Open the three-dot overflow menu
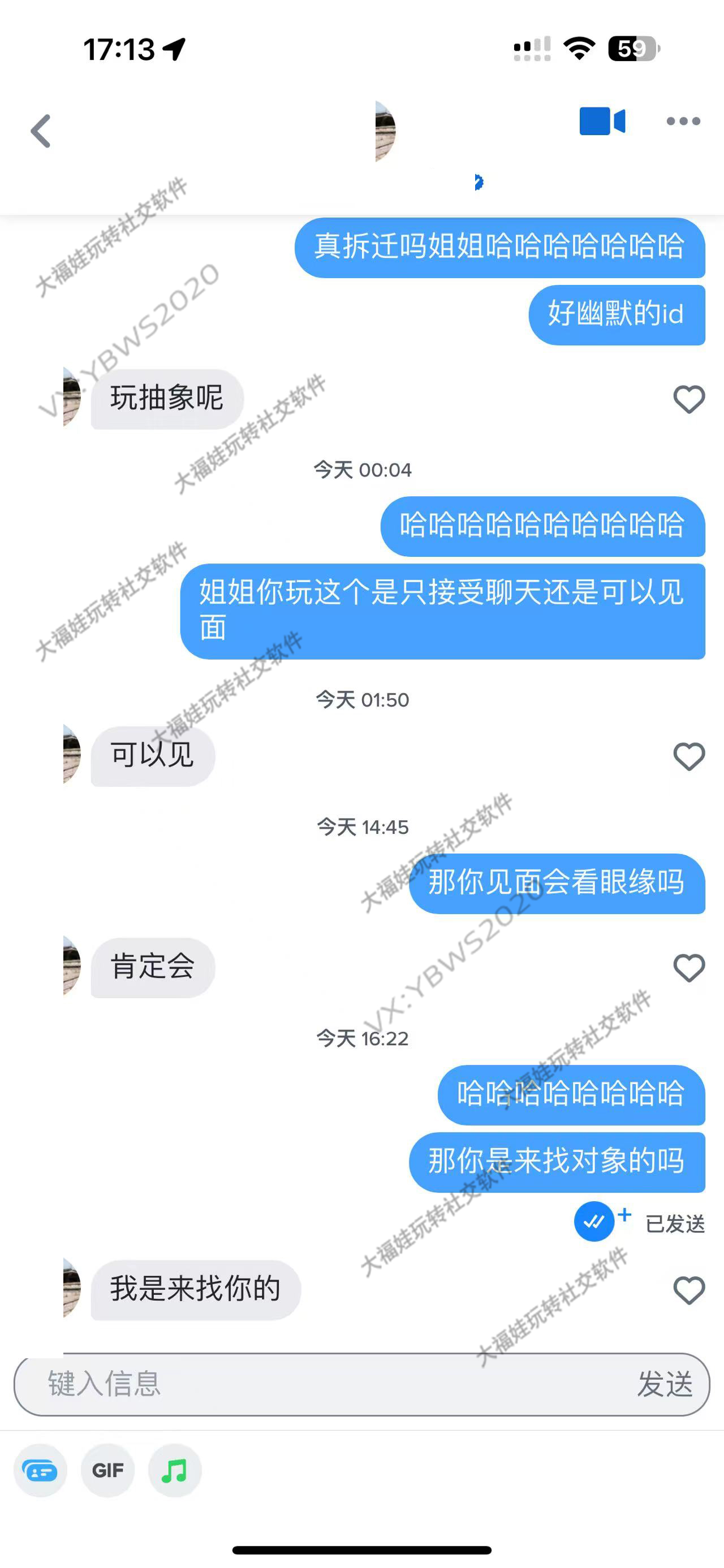The width and height of the screenshot is (724, 1568). point(683,121)
